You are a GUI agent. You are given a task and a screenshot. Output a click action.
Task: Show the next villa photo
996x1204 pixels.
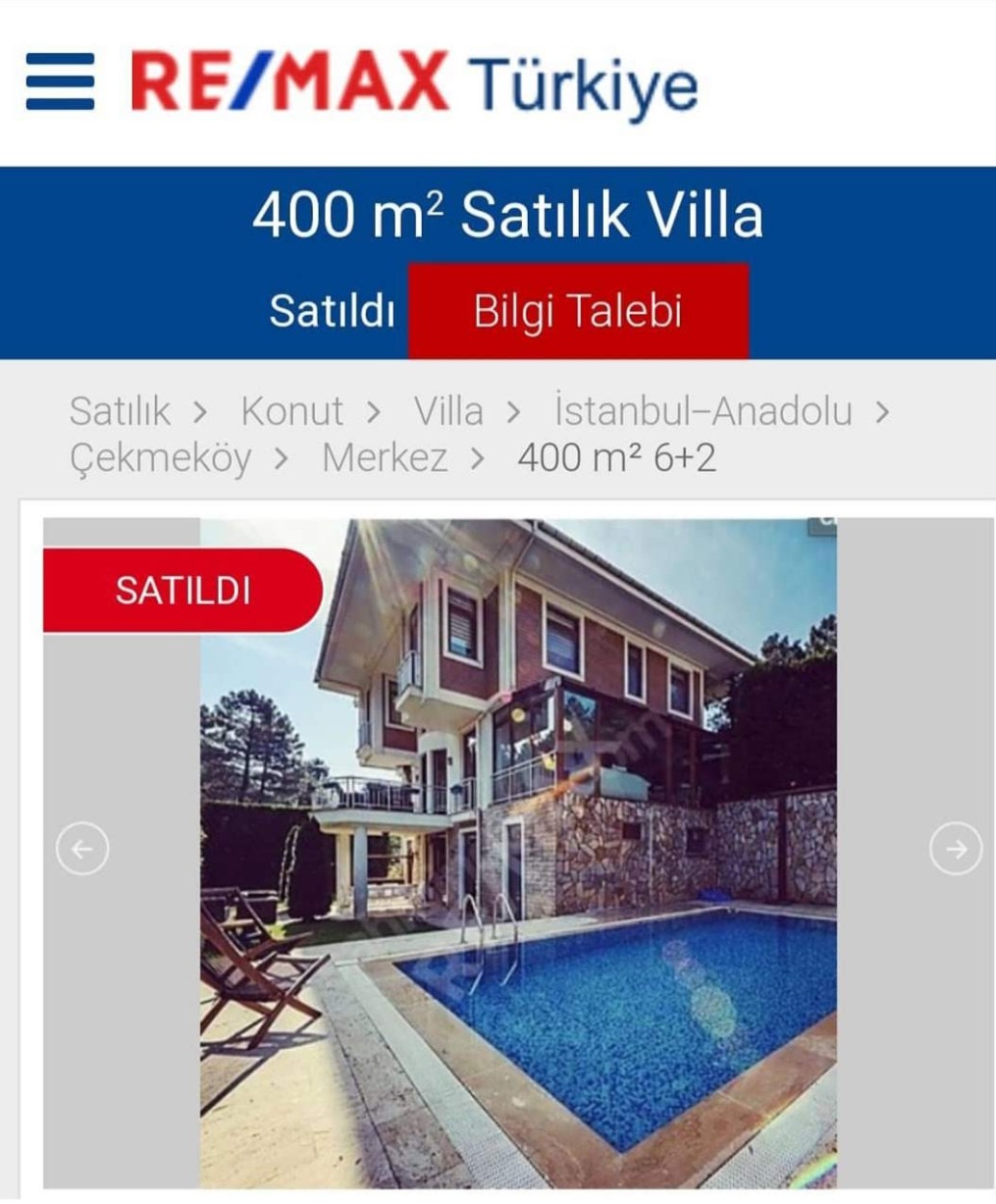point(955,849)
